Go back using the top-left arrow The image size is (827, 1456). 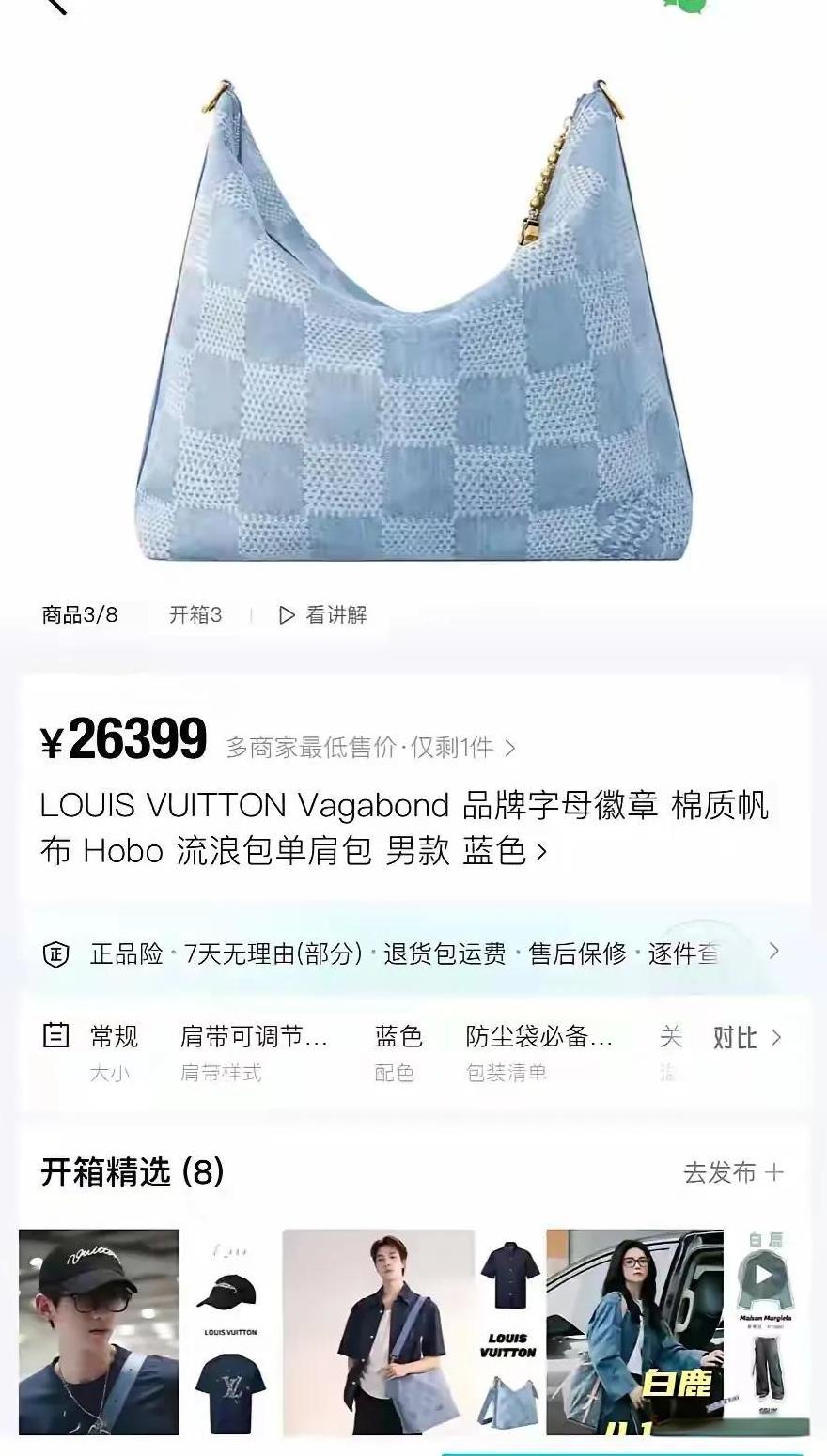coord(55,5)
